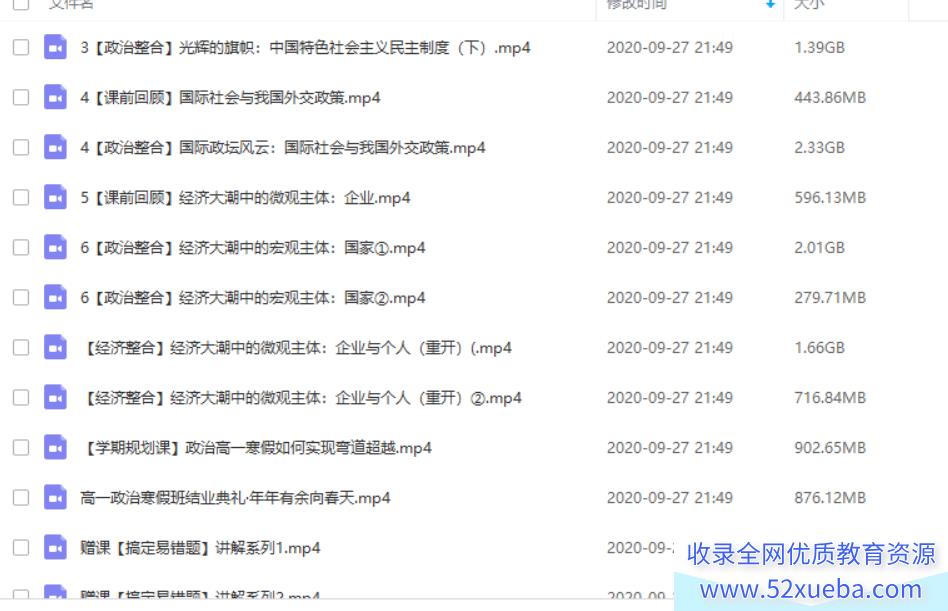Open the 4【课前回顾】国际社会与我国外交政策.mp4 file
Screen dimensions: 948x611
pyautogui.click(x=230, y=97)
